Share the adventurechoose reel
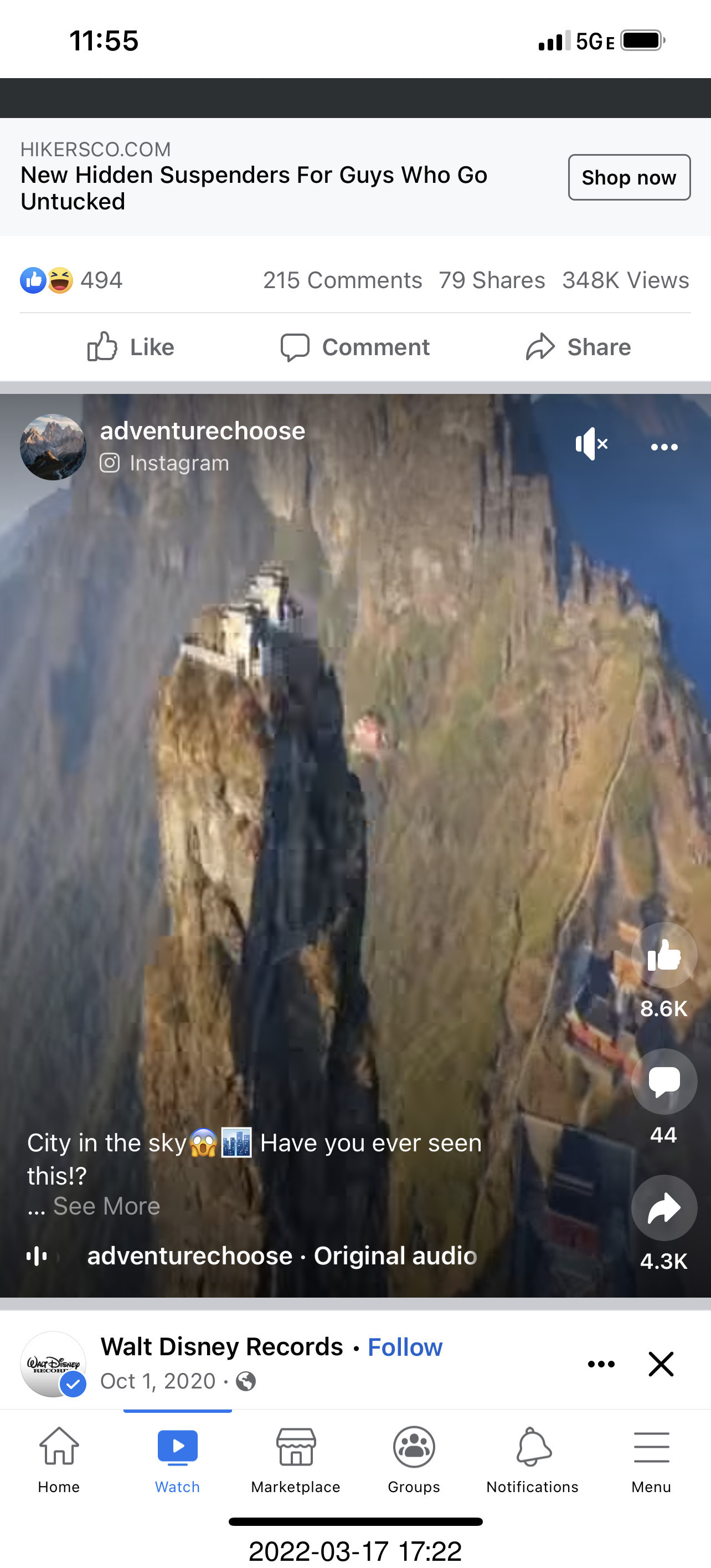Viewport: 711px width, 1568px height. (663, 1208)
